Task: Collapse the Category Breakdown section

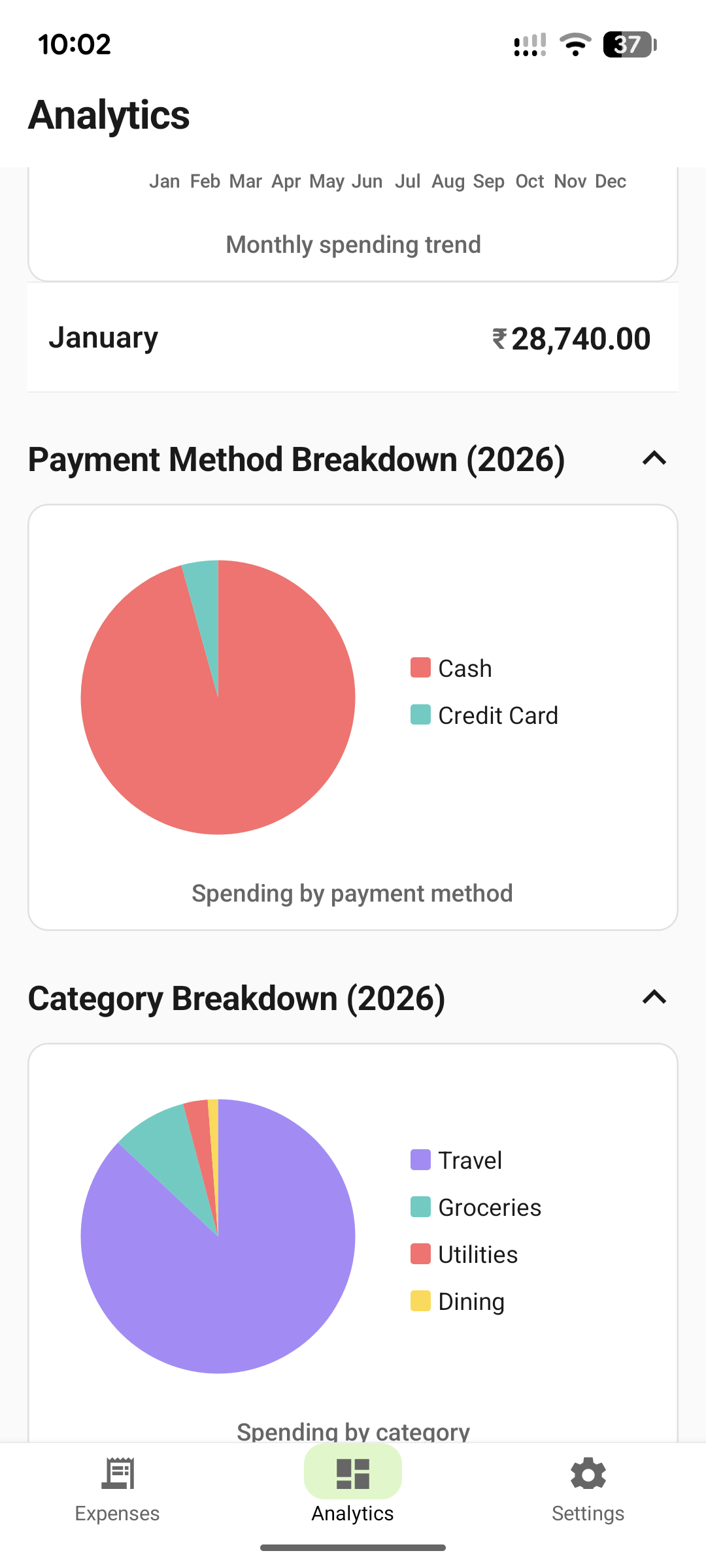Action: coord(654,998)
